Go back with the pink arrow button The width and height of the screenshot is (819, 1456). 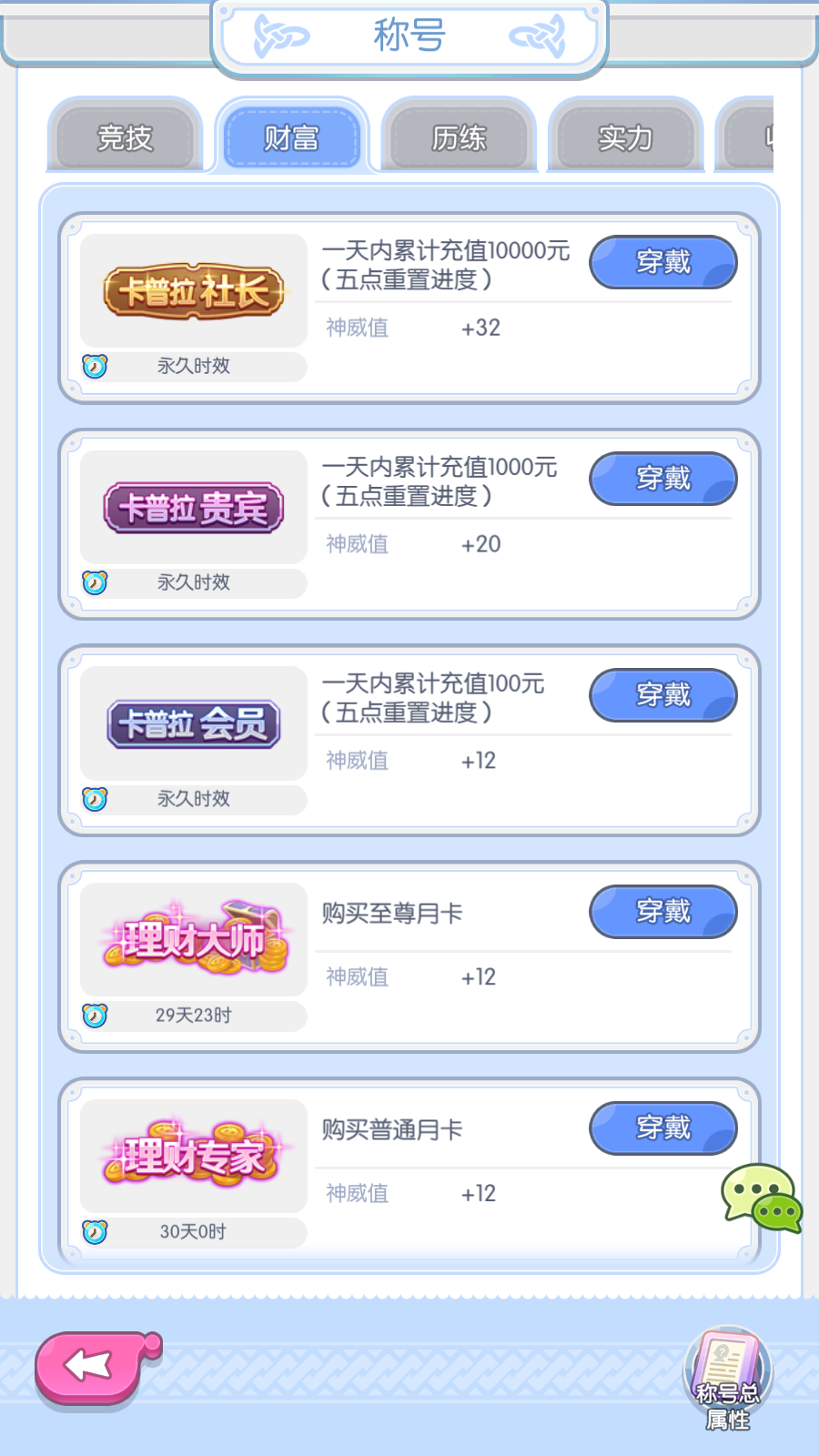click(91, 1365)
